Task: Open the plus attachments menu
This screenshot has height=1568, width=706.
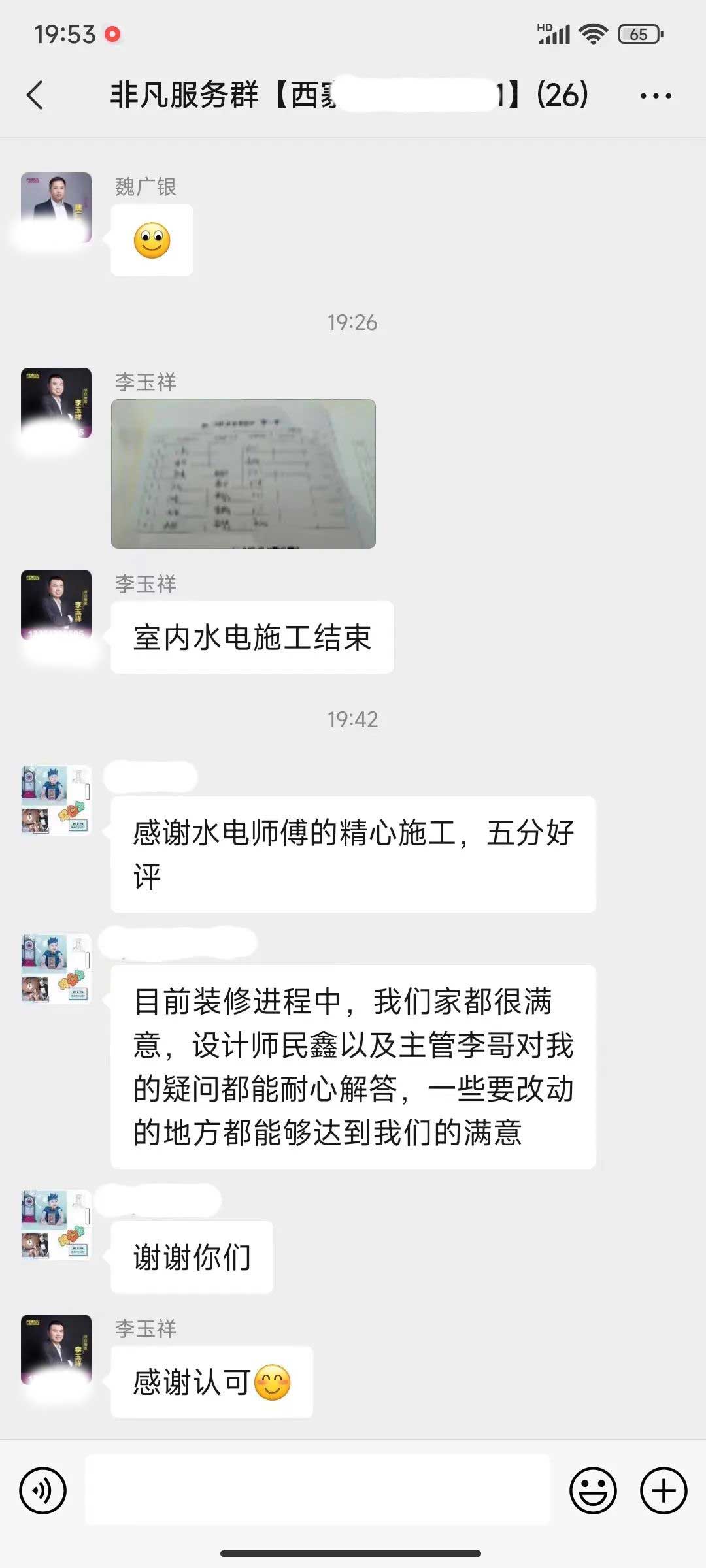Action: tap(664, 1490)
